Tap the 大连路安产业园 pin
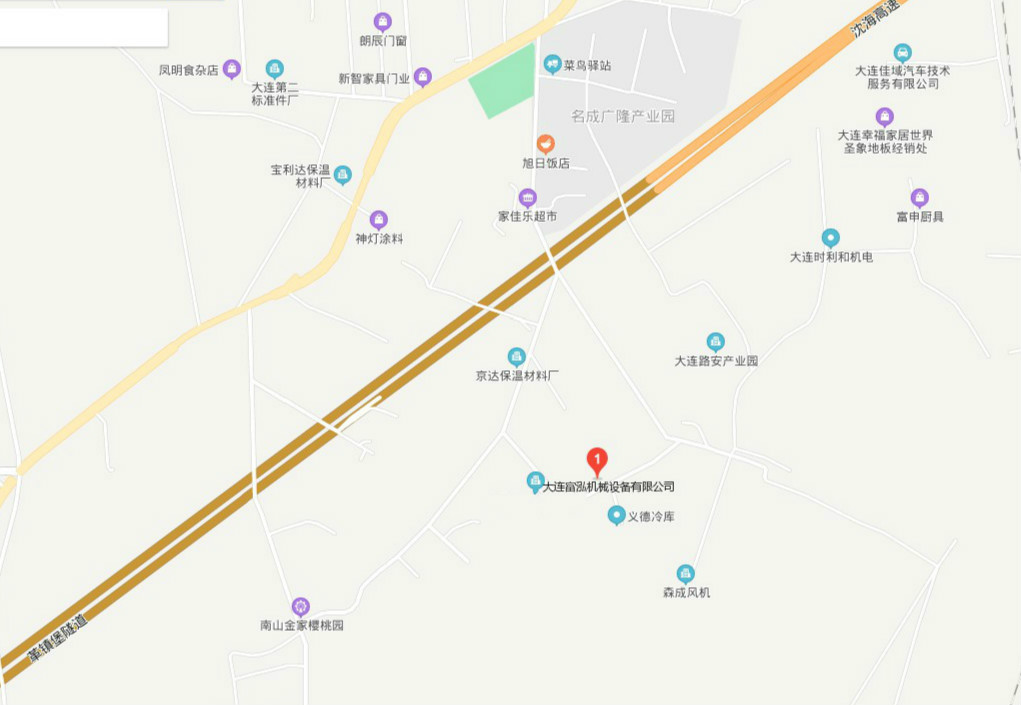Viewport: 1021px width, 705px height. point(715,342)
